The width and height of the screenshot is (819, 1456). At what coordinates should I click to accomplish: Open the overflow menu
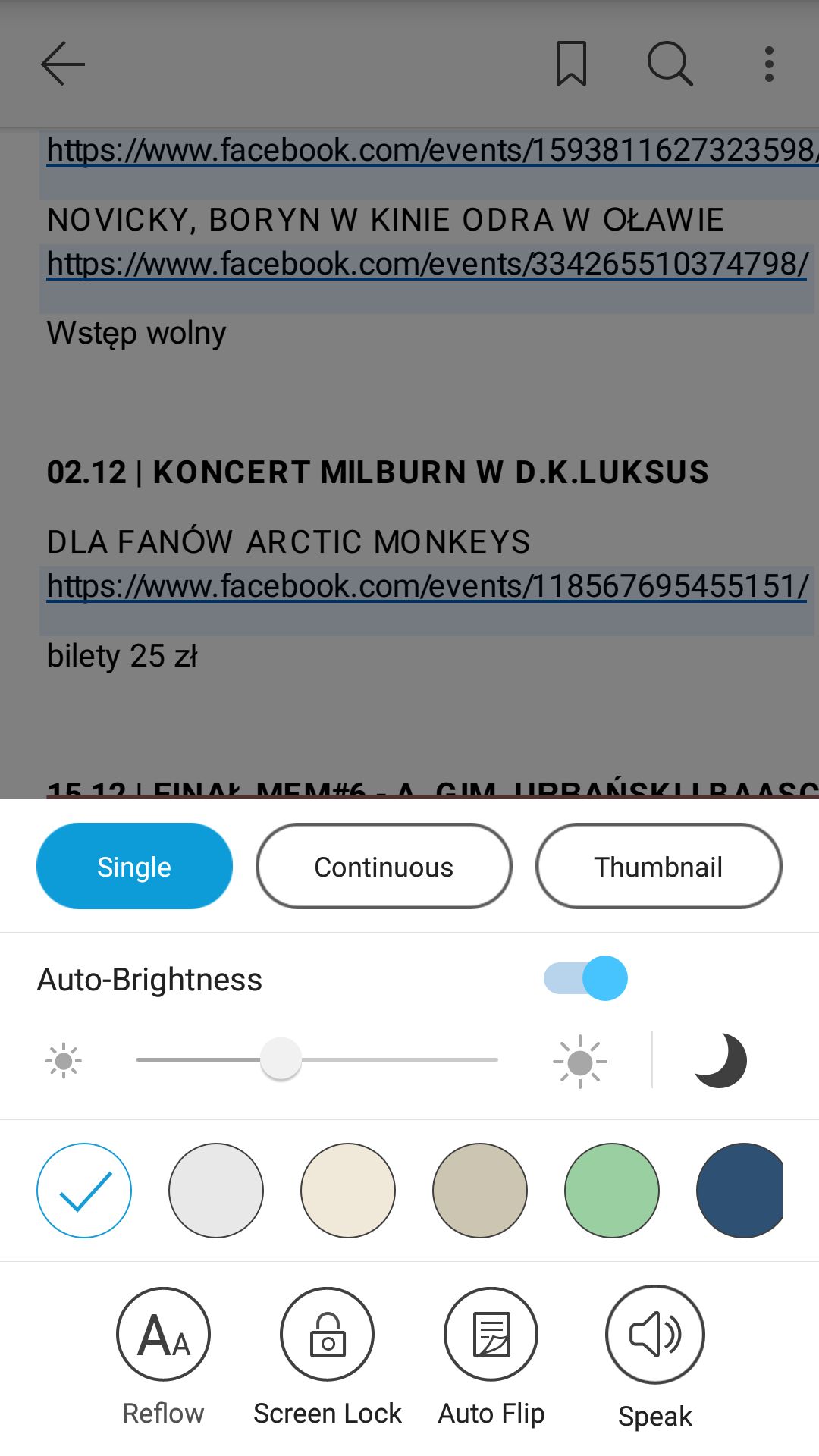coord(769,64)
